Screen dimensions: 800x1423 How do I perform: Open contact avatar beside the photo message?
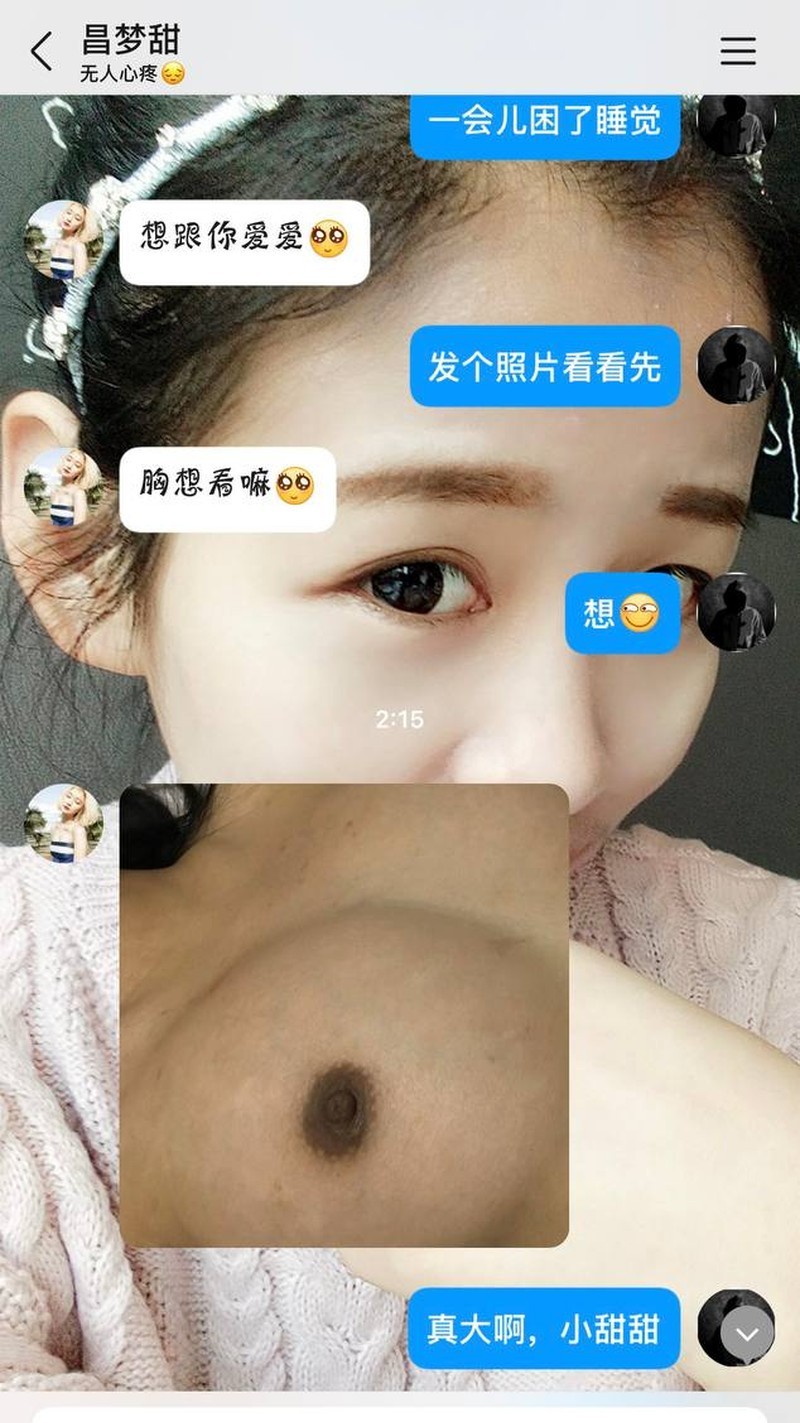point(64,823)
